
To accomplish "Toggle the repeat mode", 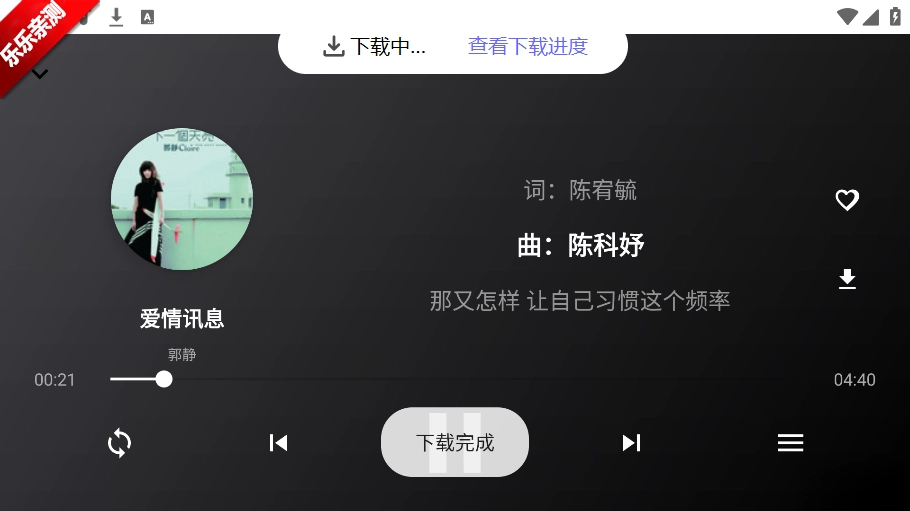I will [x=119, y=442].
